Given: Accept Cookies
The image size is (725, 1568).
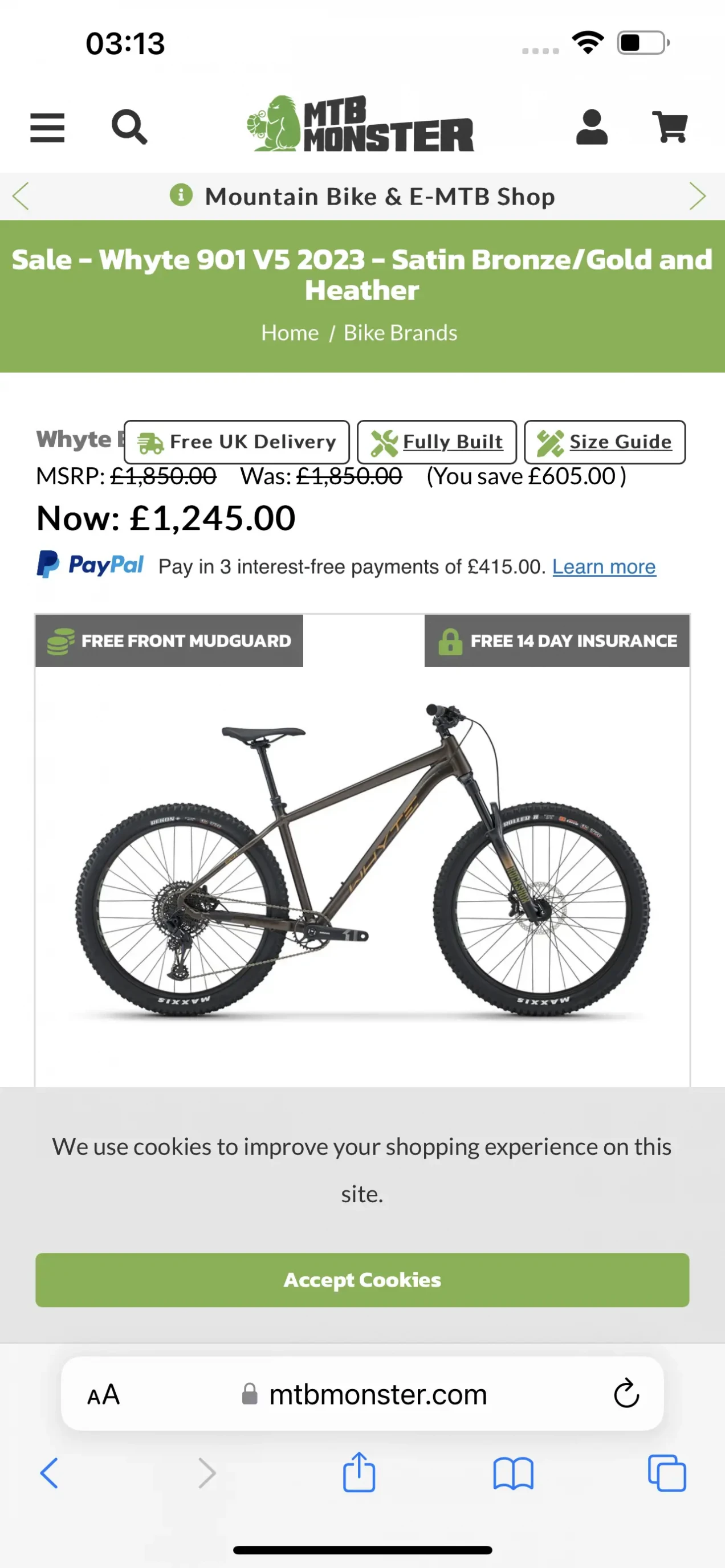Looking at the screenshot, I should click(362, 1280).
